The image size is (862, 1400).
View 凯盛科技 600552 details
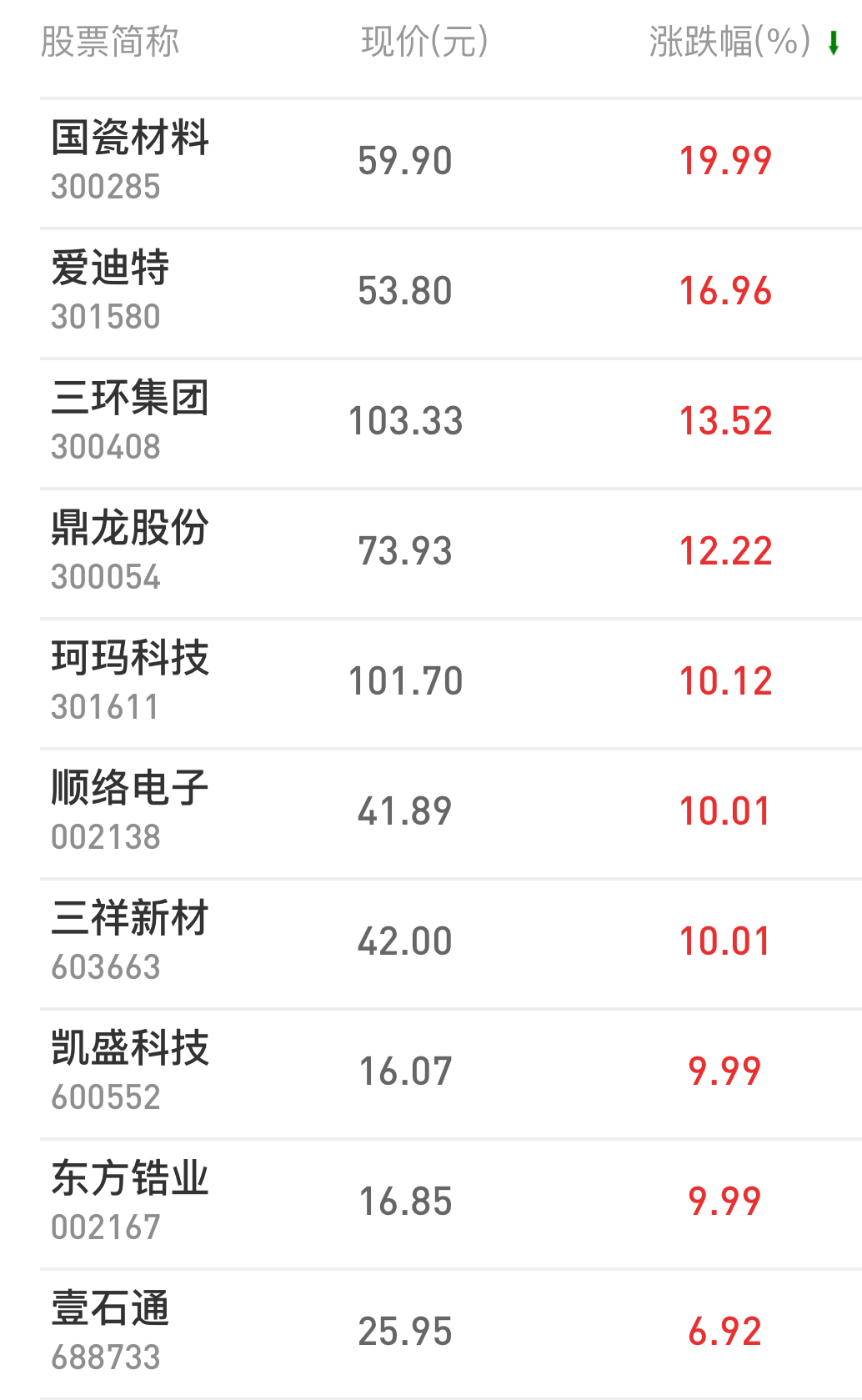pyautogui.click(x=451, y=1073)
